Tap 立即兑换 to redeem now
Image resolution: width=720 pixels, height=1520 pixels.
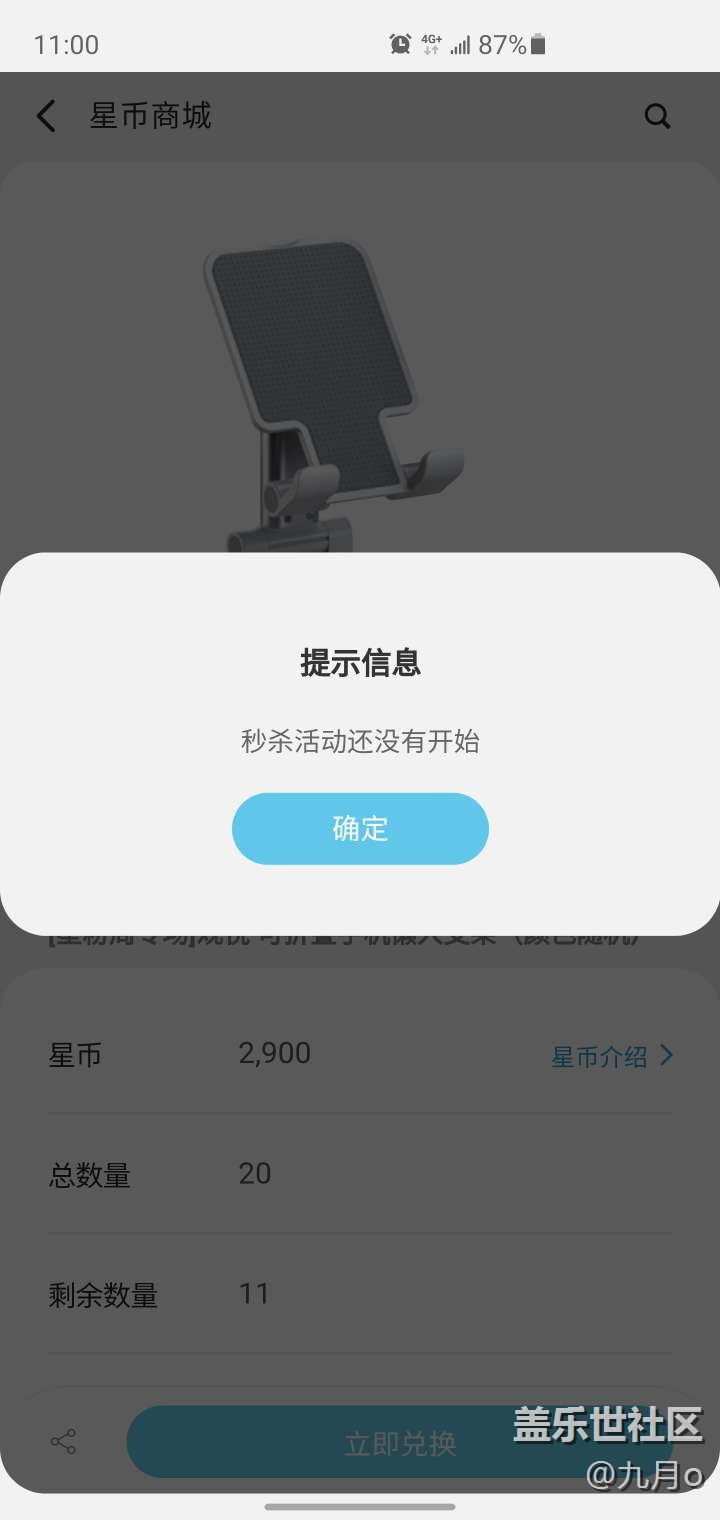coord(400,1442)
